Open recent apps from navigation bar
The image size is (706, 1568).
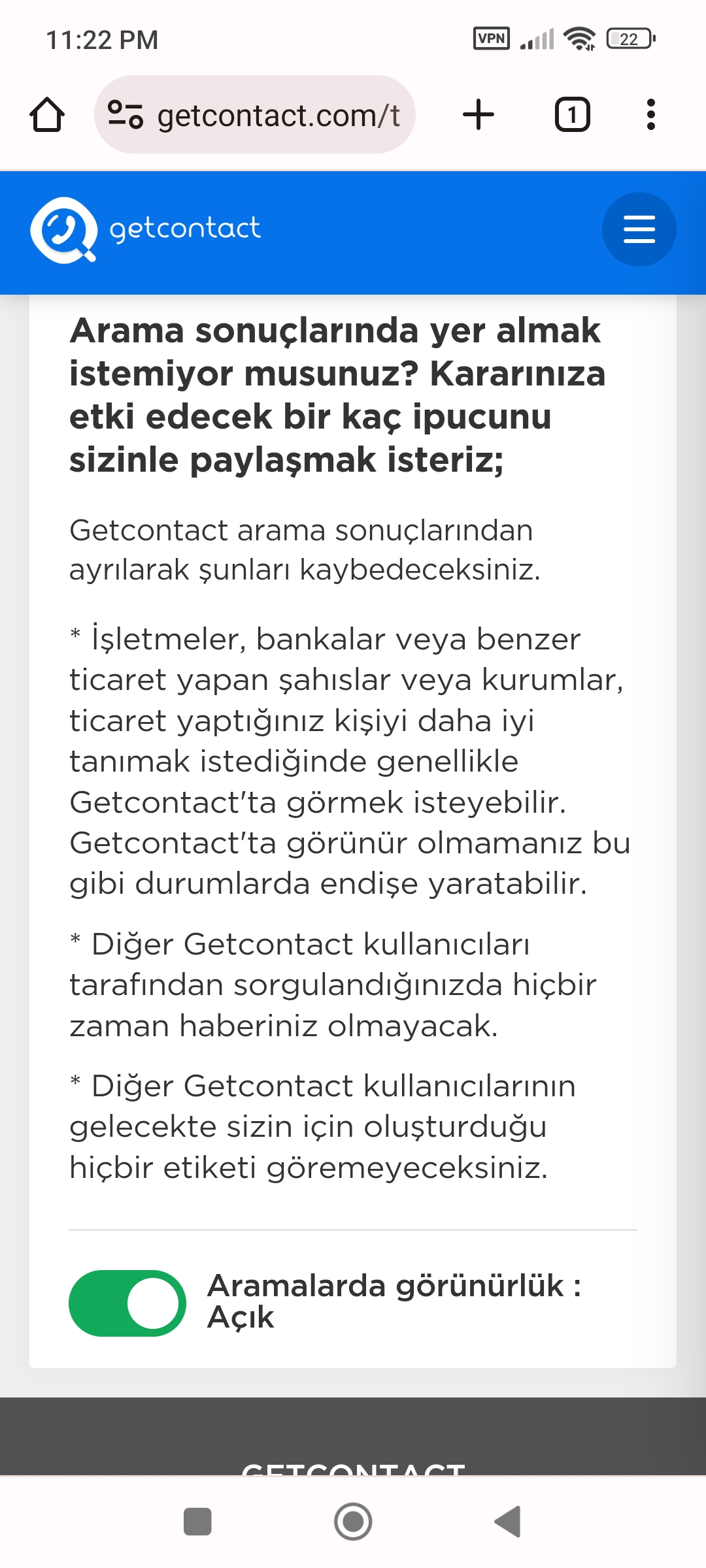(x=197, y=1522)
